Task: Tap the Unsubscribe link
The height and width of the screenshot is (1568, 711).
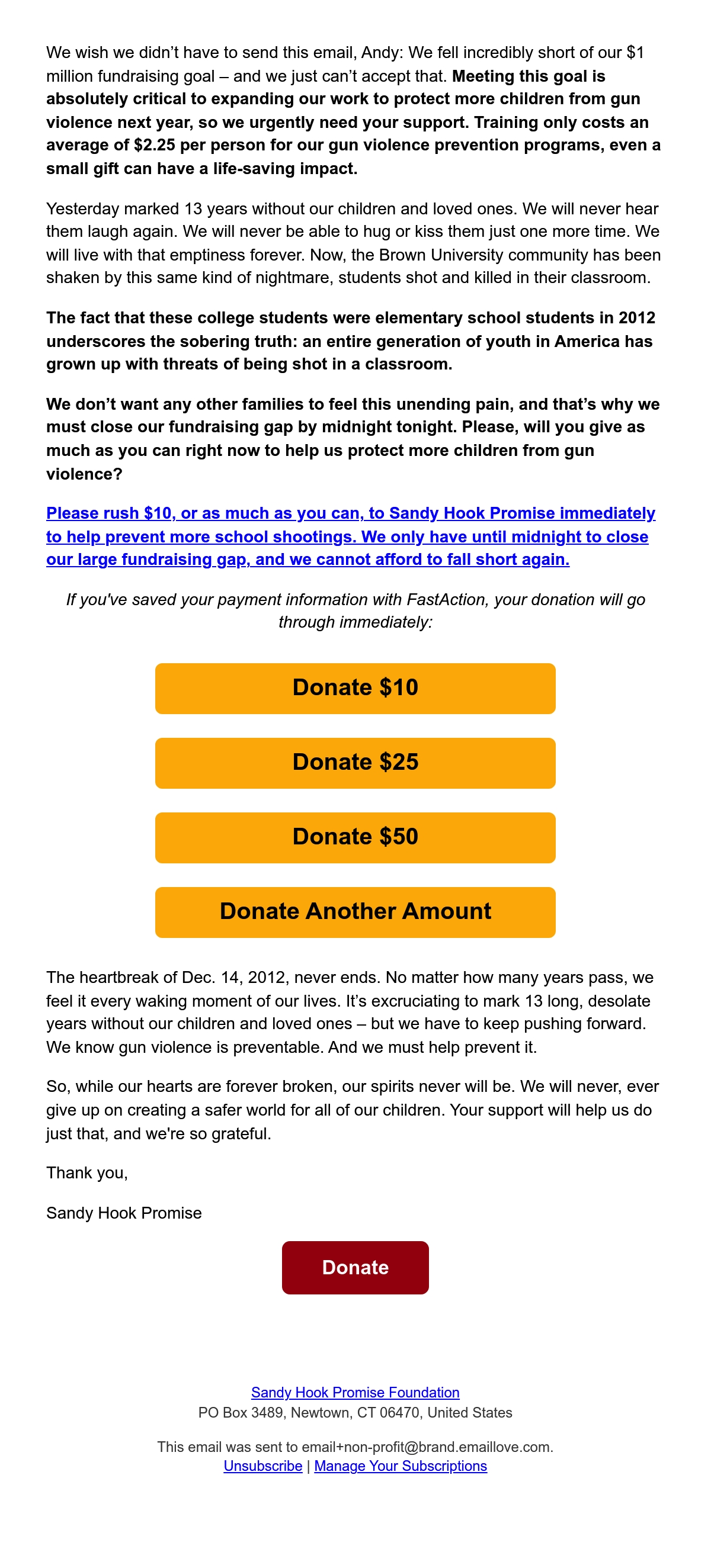Action: (x=262, y=1466)
